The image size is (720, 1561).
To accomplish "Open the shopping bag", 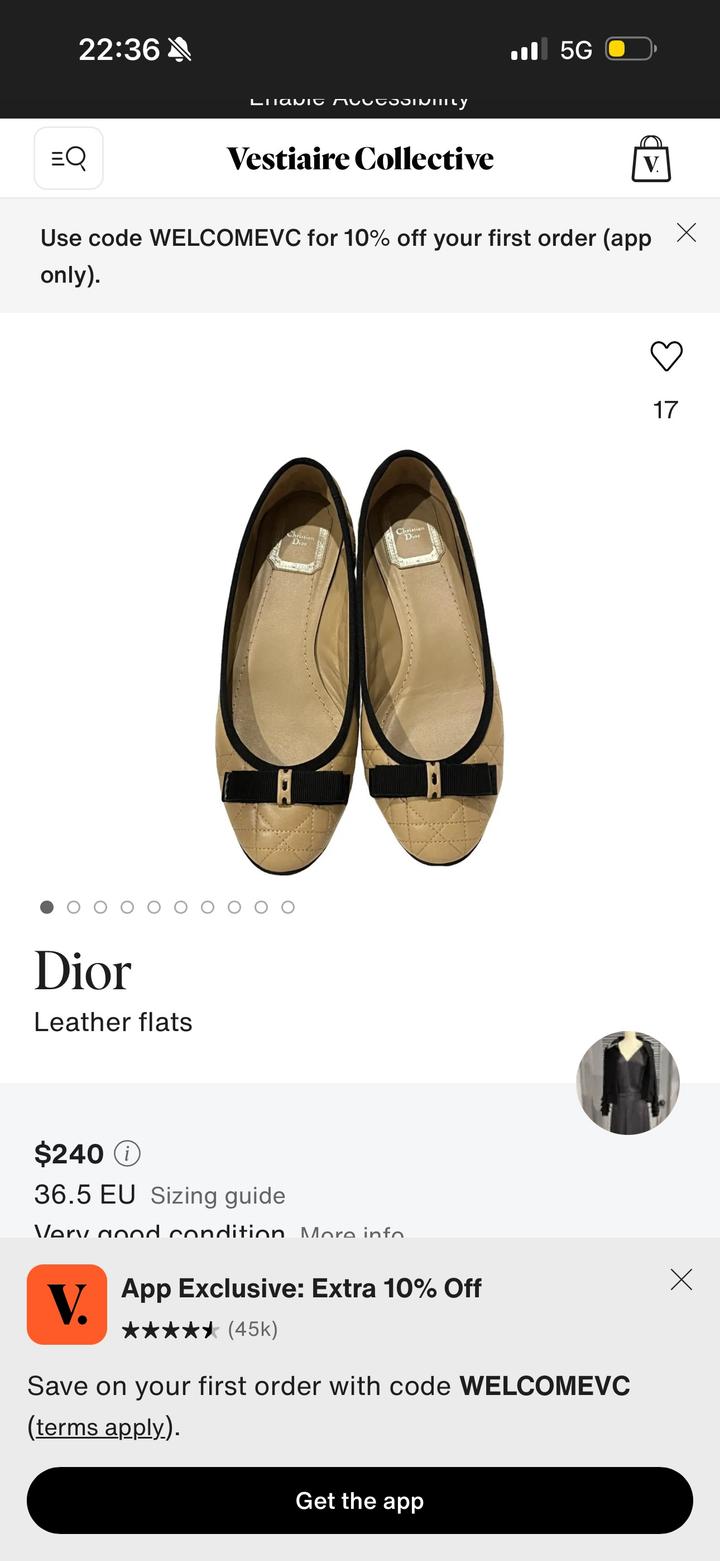I will coord(650,159).
